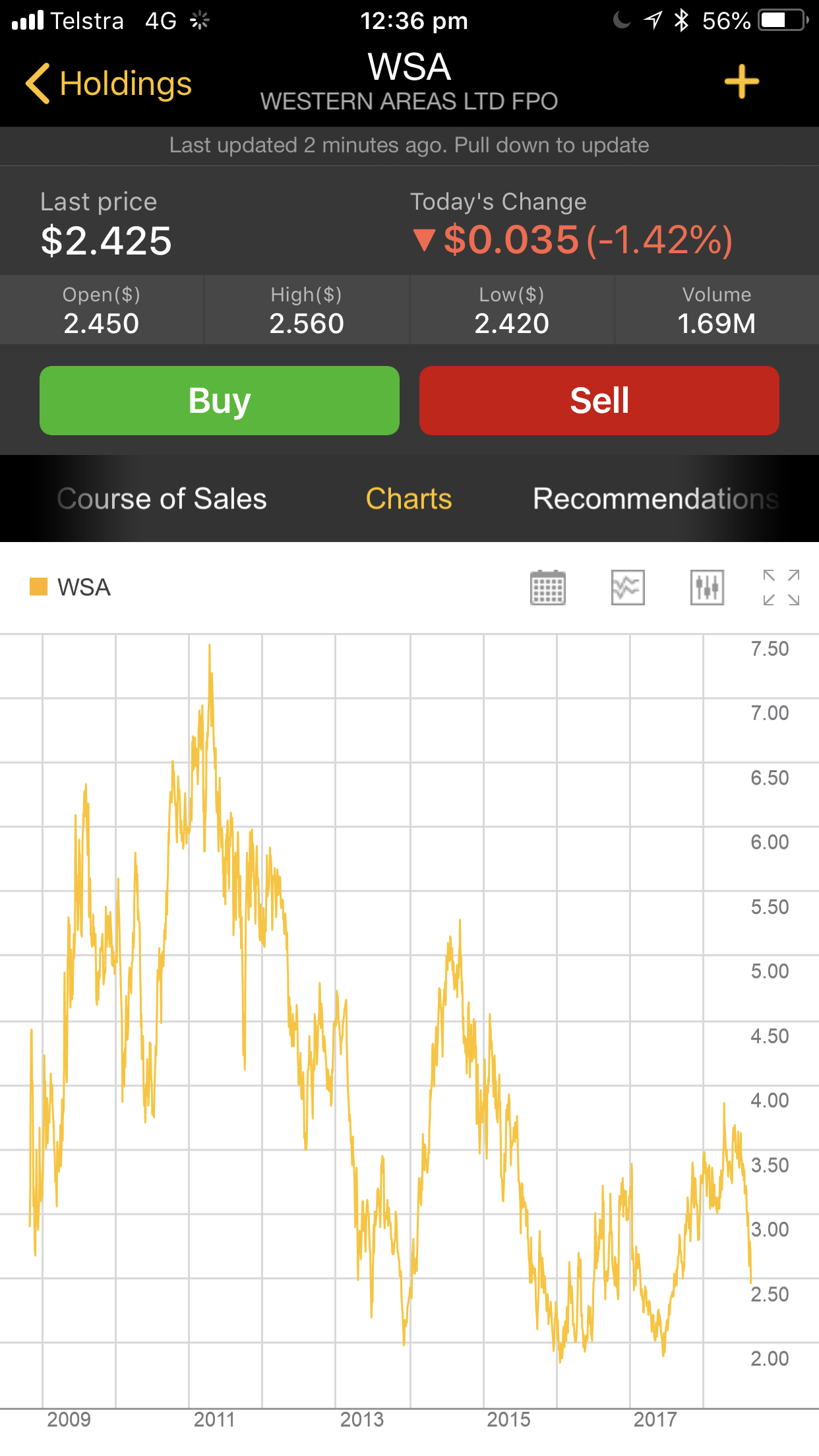Open the chart line type options
Screen dimensions: 819x1456
coord(628,587)
